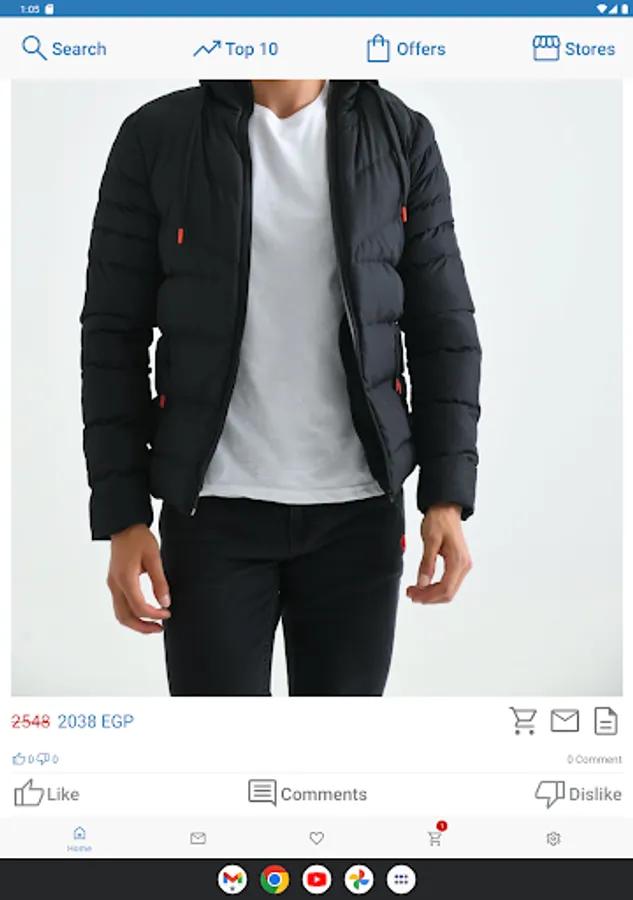Go to the Home tab
Image resolution: width=633 pixels, height=900 pixels.
click(x=79, y=838)
